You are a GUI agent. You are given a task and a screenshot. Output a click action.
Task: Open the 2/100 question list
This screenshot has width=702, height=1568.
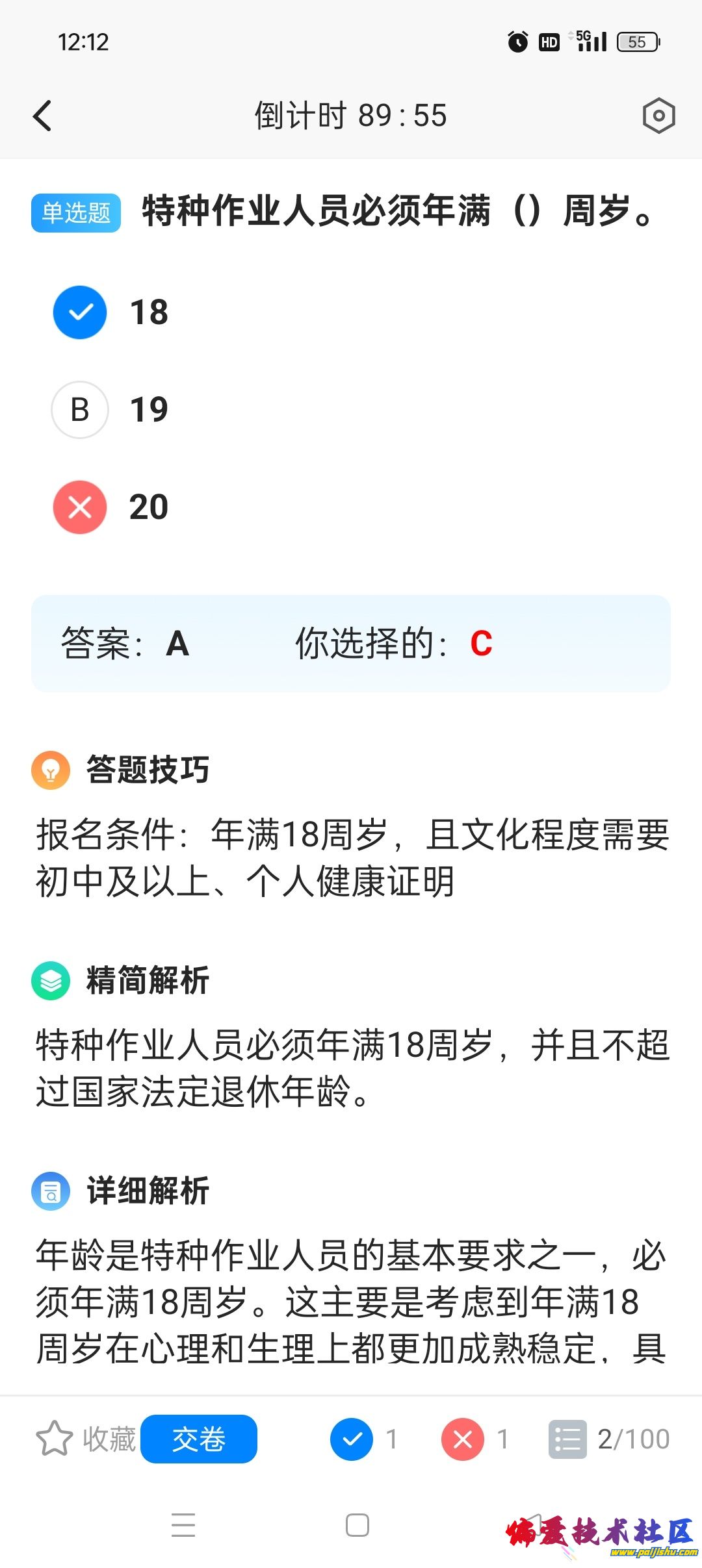(x=610, y=1439)
